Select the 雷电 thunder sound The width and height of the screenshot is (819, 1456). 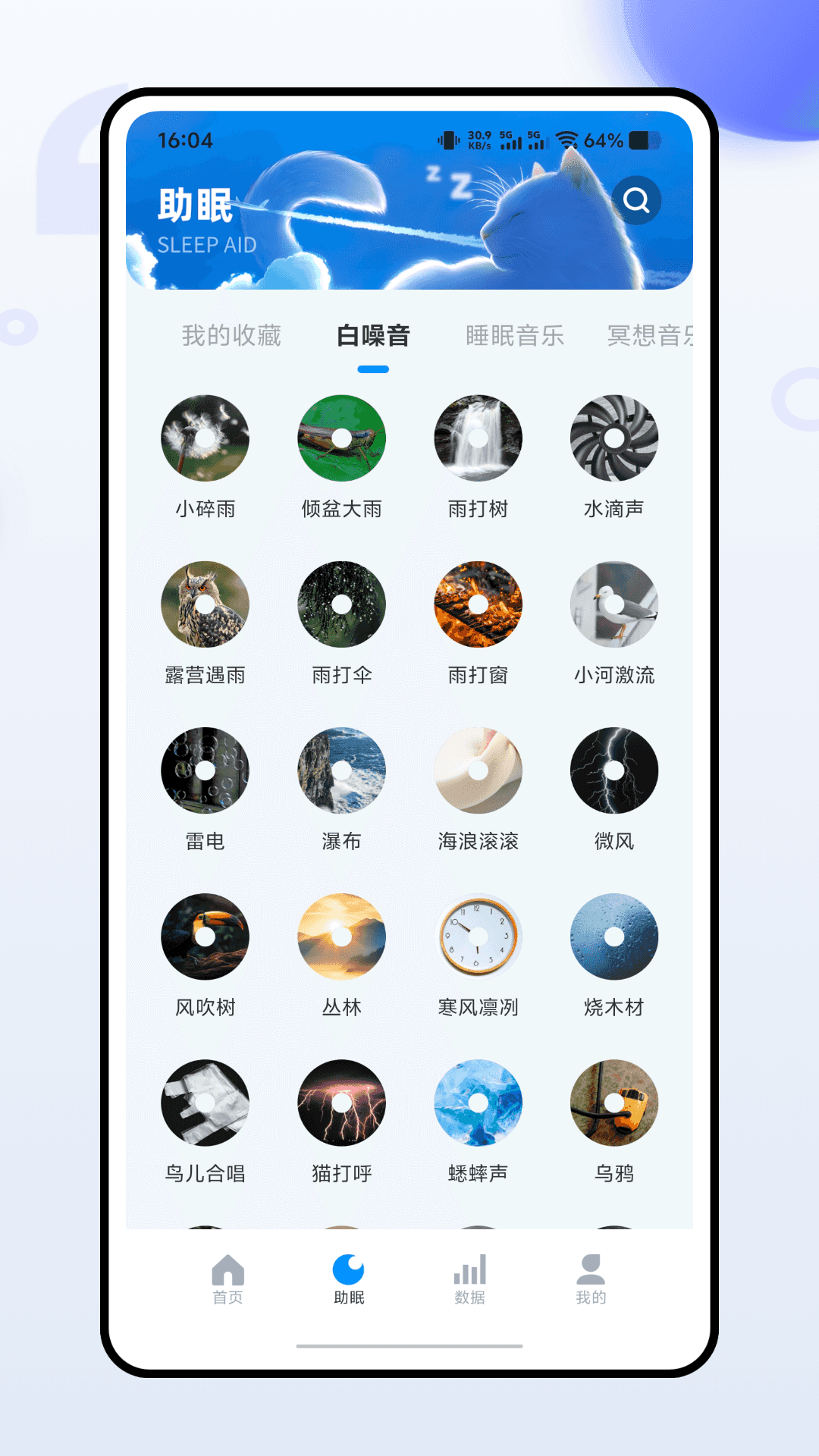pos(205,770)
